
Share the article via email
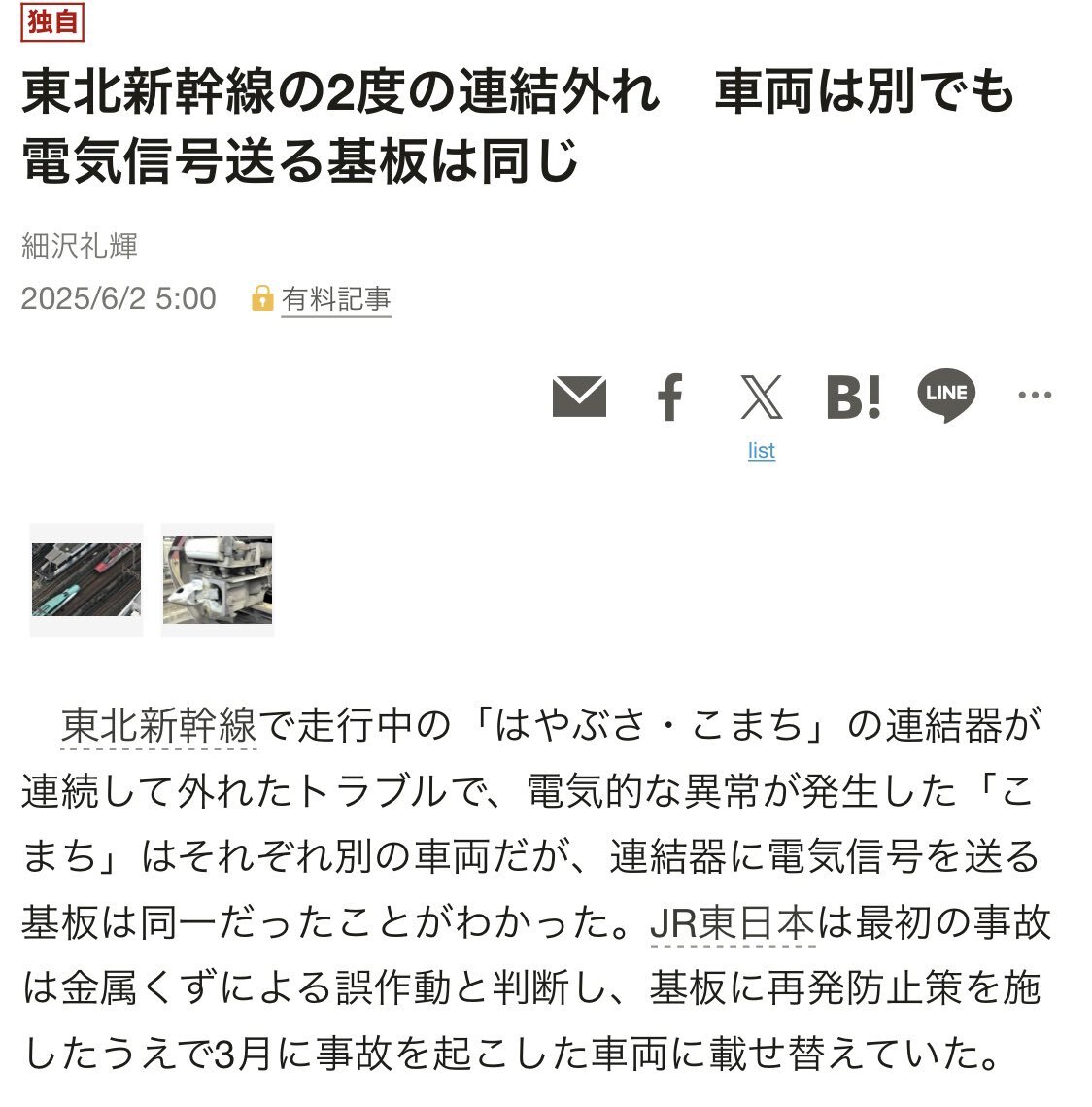(x=579, y=397)
